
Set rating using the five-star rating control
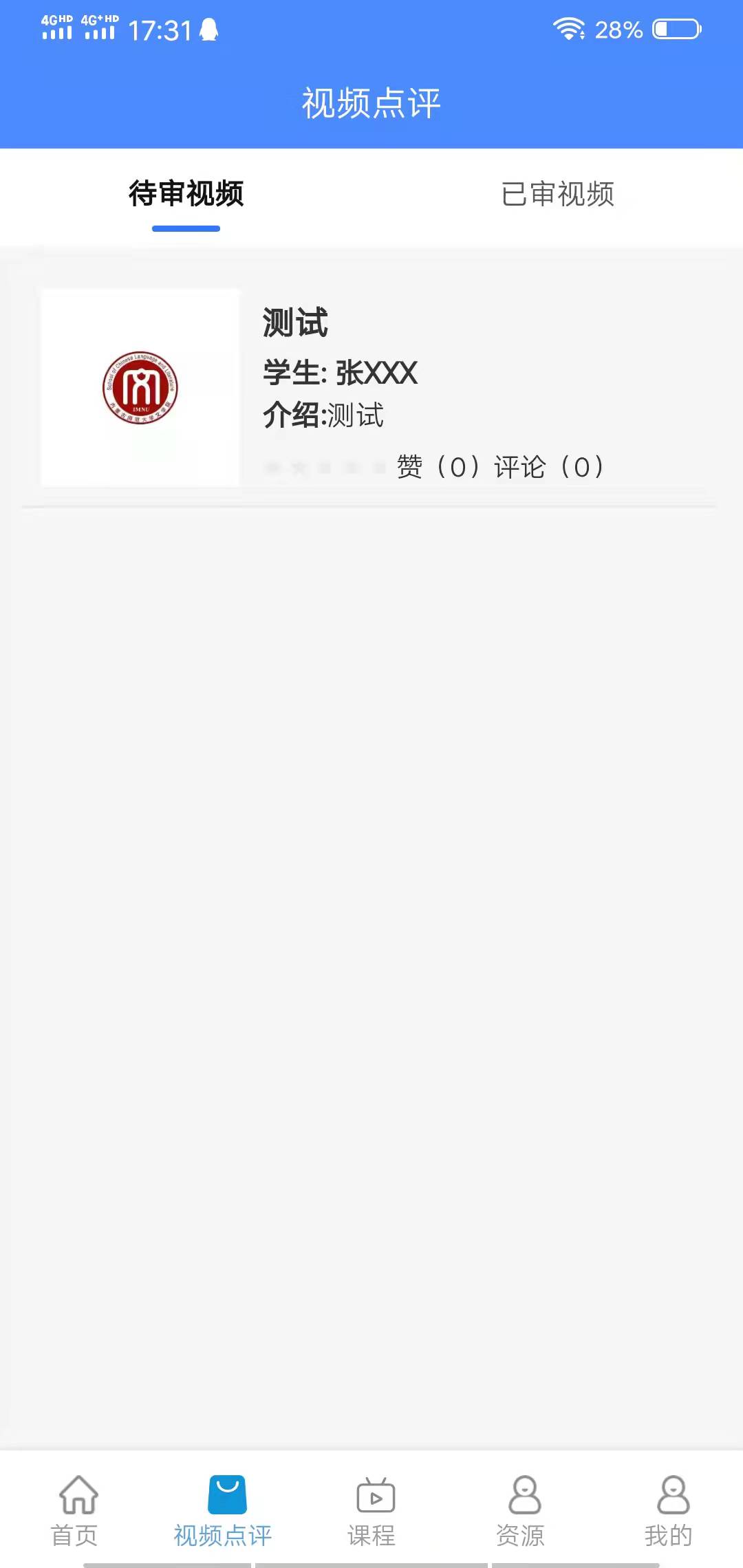[x=325, y=466]
